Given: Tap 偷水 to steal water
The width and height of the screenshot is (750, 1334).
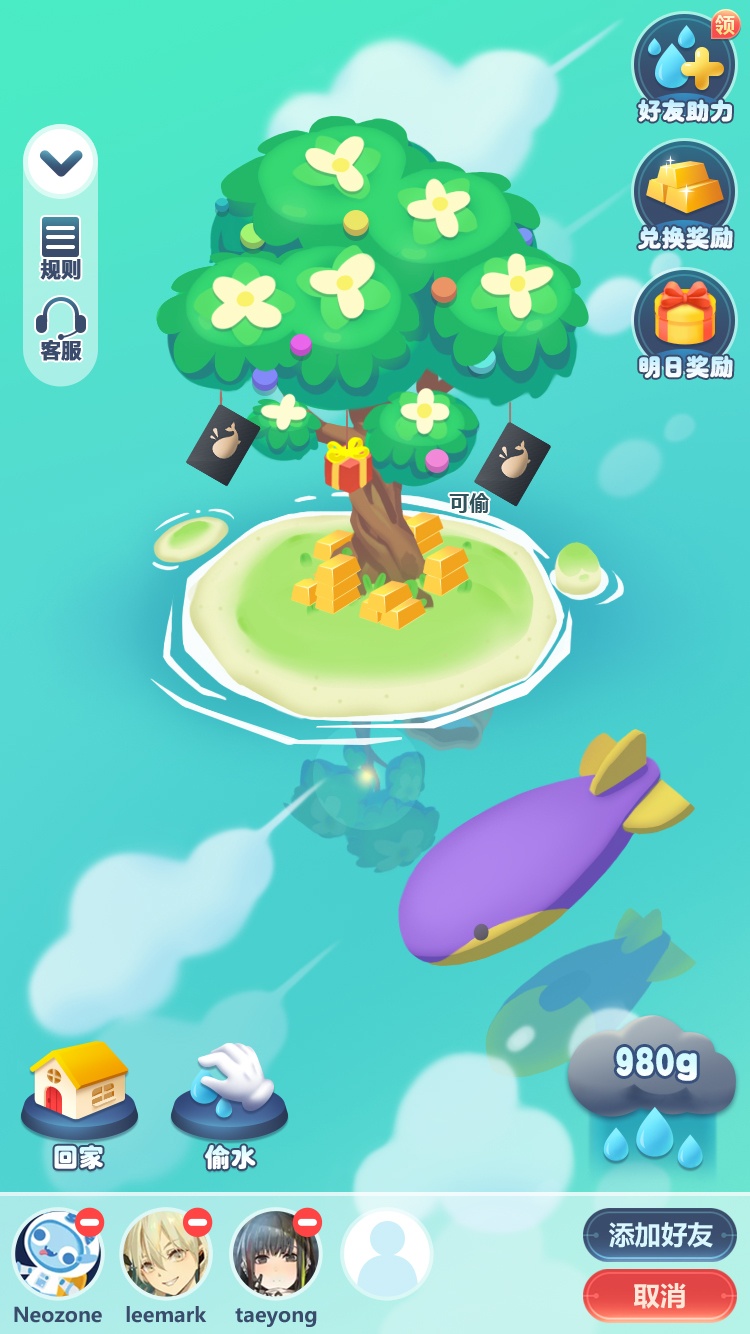Looking at the screenshot, I should tap(229, 1102).
